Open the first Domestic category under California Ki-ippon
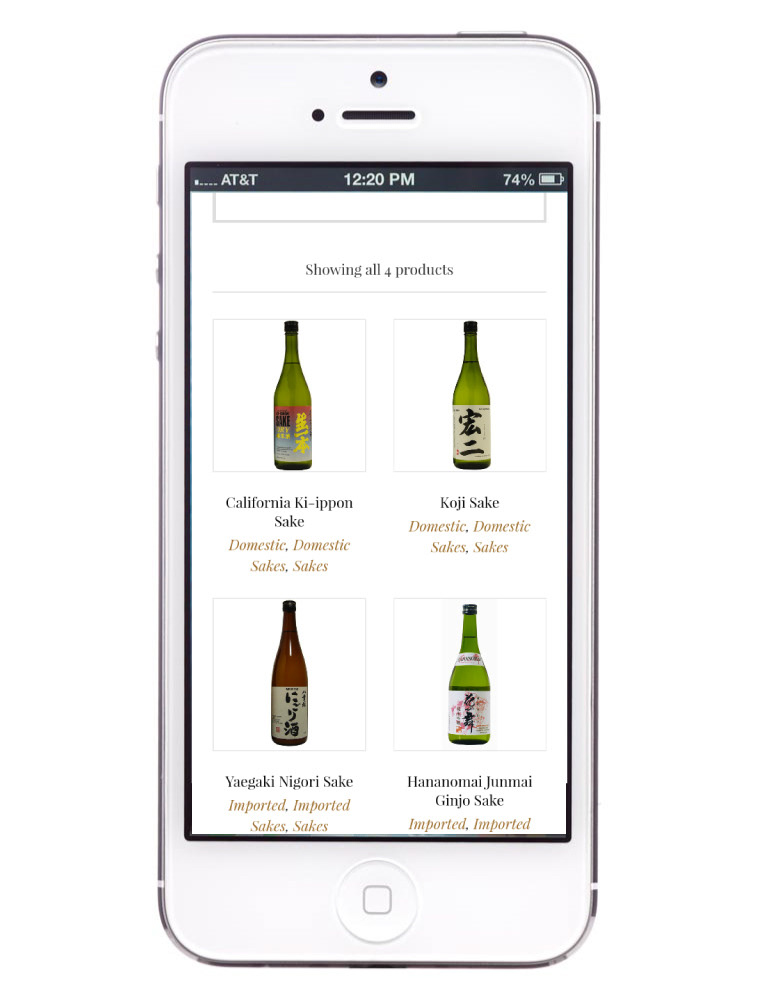Image resolution: width=760 pixels, height=1000 pixels. click(257, 545)
